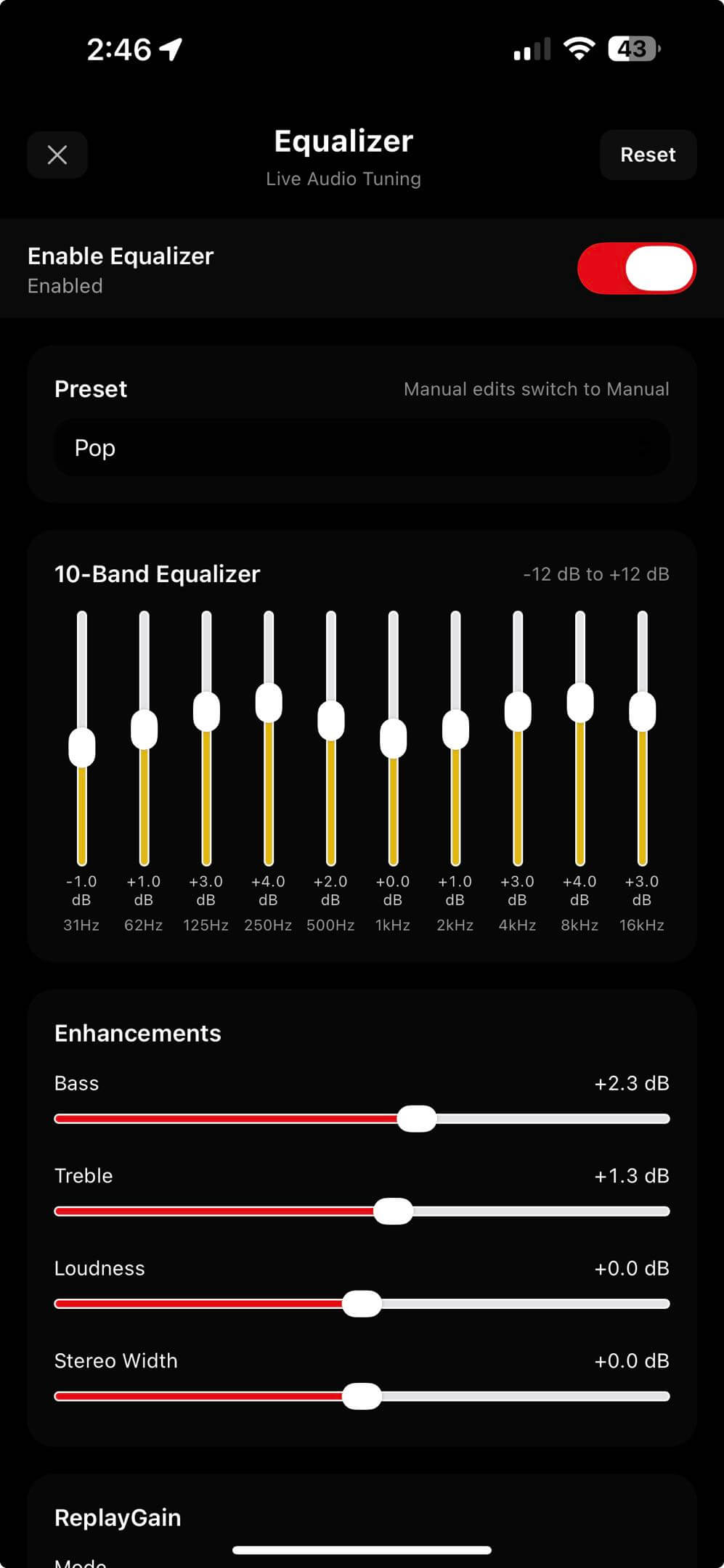Tap the Treble slider handle
The height and width of the screenshot is (1568, 724).
coord(392,1211)
